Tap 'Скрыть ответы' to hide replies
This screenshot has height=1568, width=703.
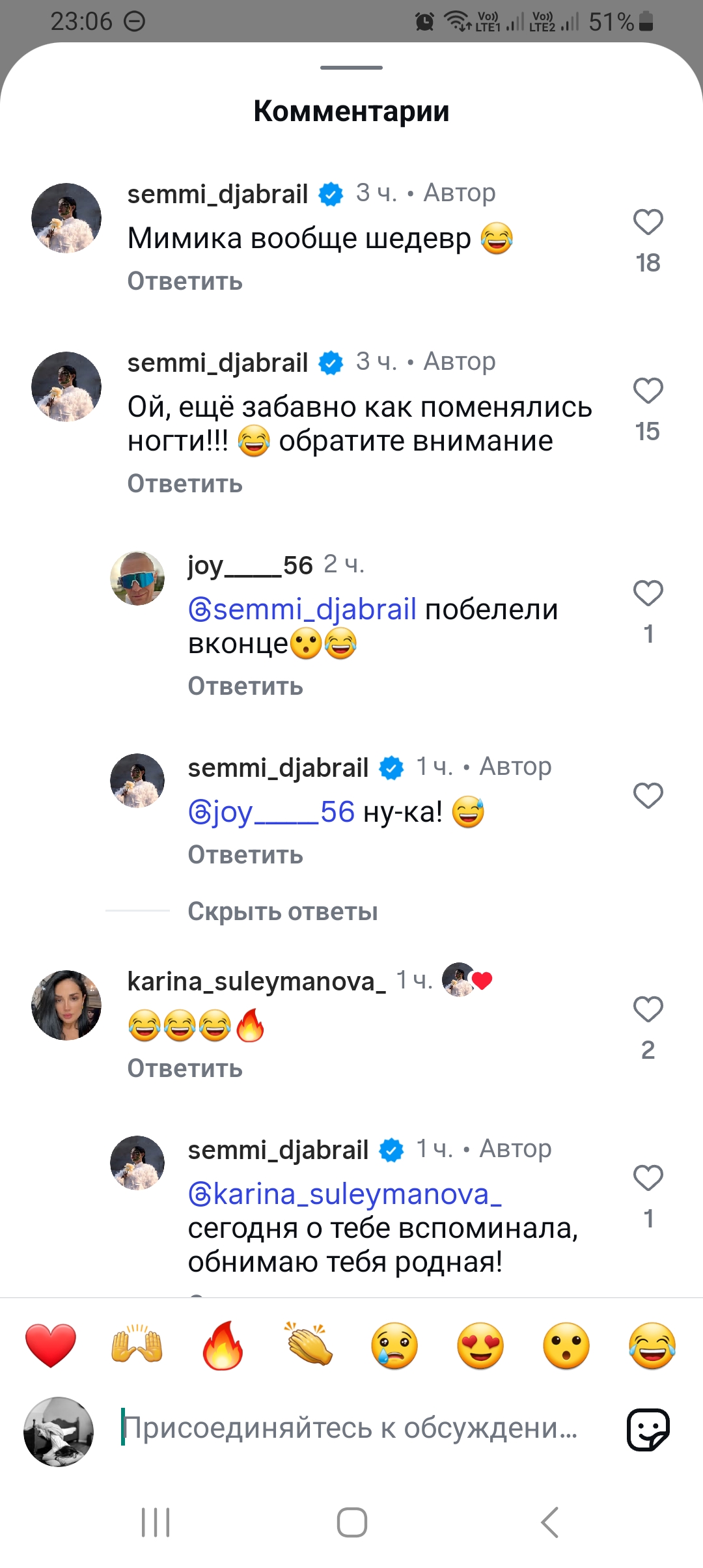coord(283,912)
